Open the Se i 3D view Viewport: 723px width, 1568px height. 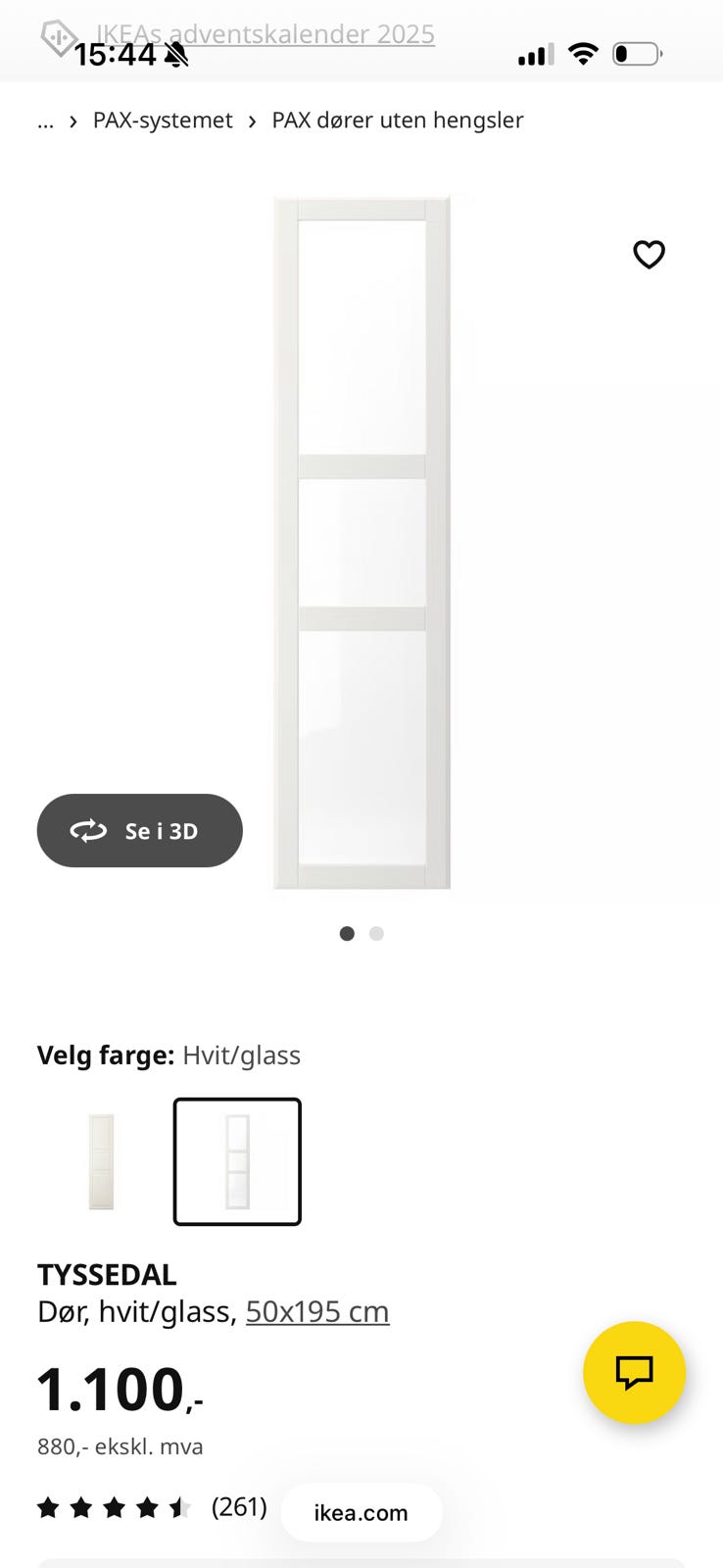coord(140,830)
